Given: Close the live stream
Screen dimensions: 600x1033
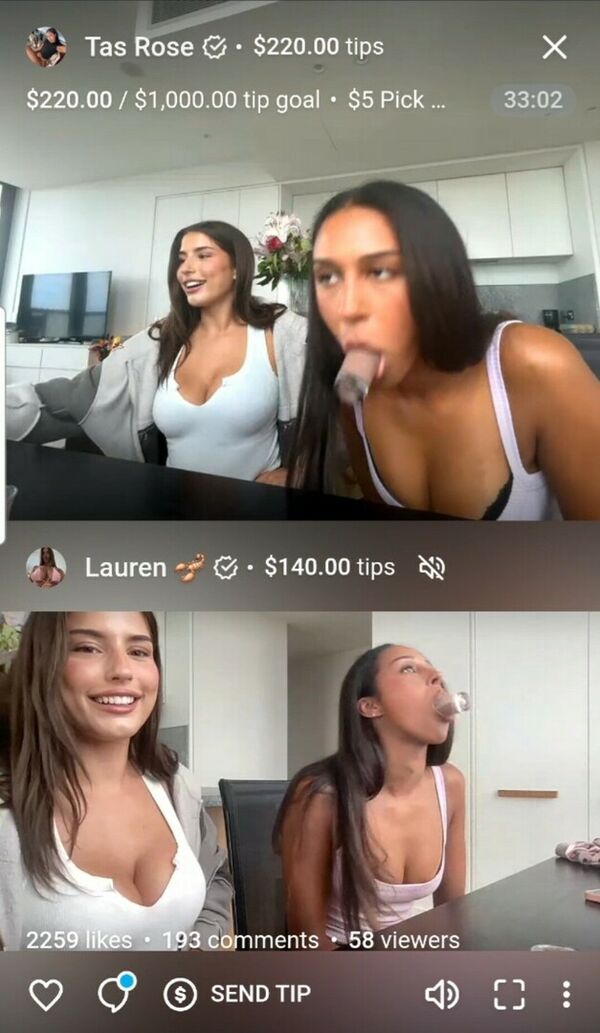Looking at the screenshot, I should (x=554, y=47).
